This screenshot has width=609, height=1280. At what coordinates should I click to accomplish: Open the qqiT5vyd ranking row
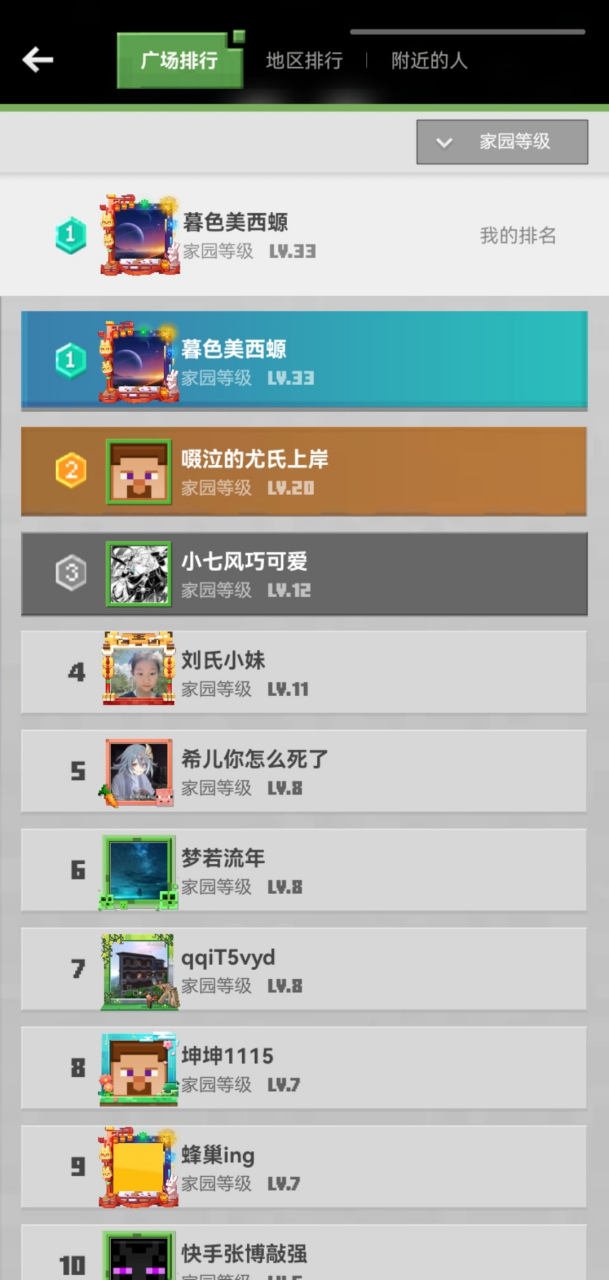coord(304,969)
